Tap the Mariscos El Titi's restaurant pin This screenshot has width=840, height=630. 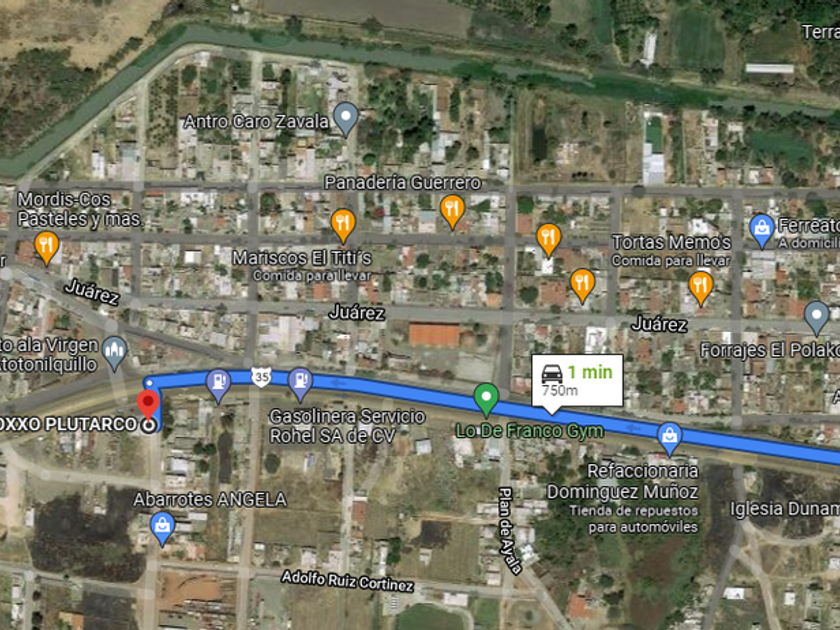[343, 223]
